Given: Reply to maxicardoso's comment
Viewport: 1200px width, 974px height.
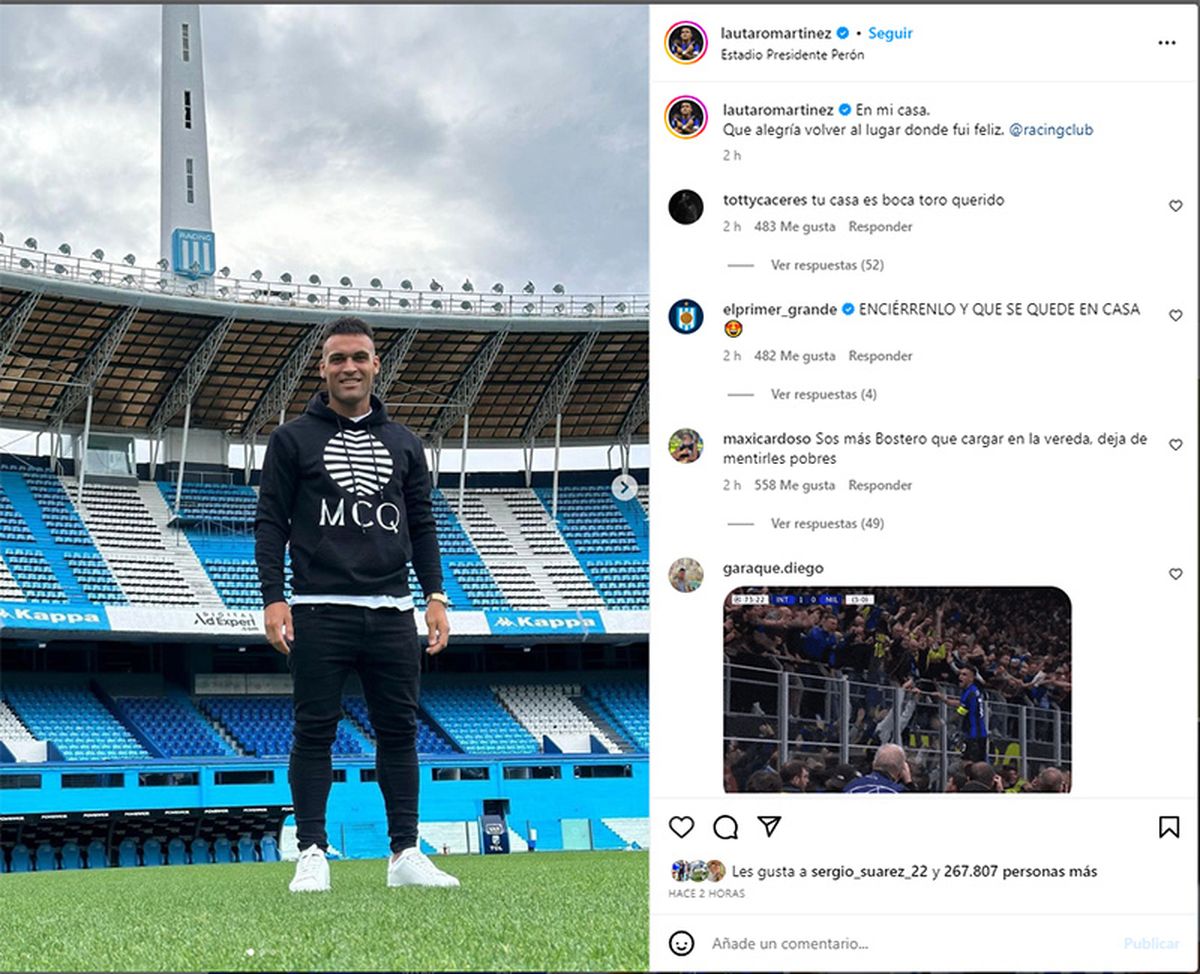Looking at the screenshot, I should (880, 485).
